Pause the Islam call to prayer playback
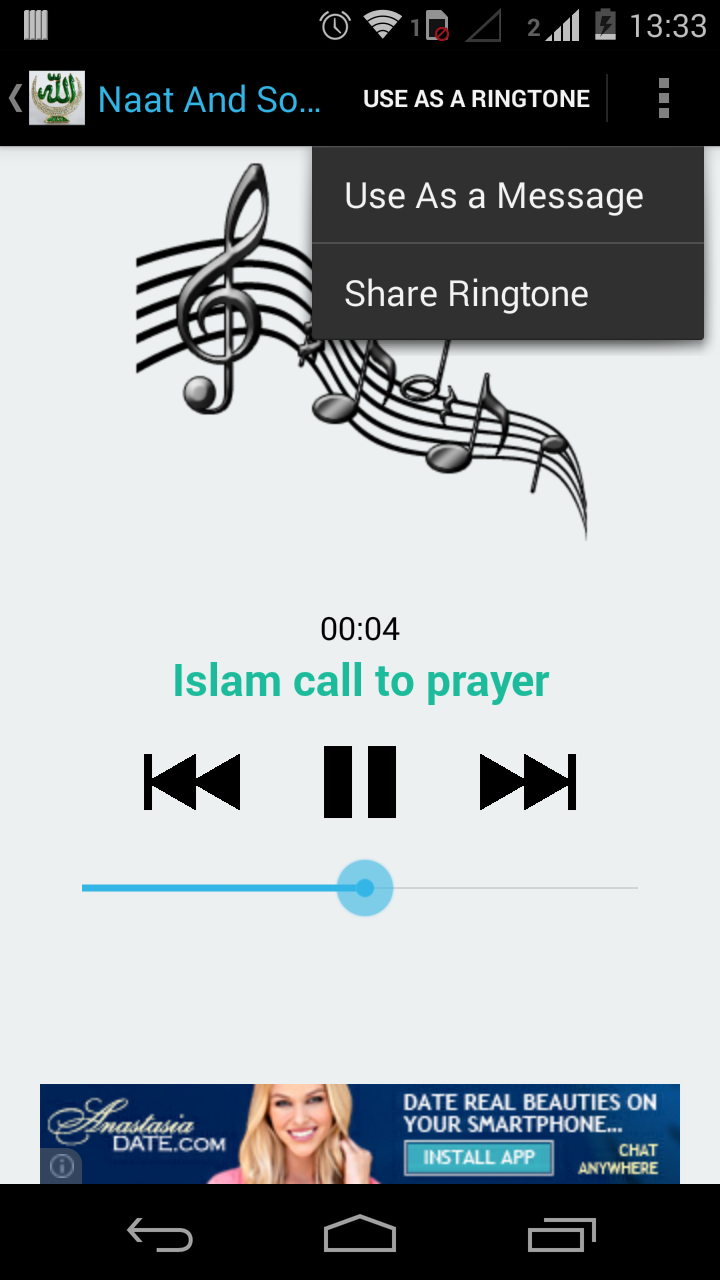This screenshot has height=1280, width=720. [360, 781]
